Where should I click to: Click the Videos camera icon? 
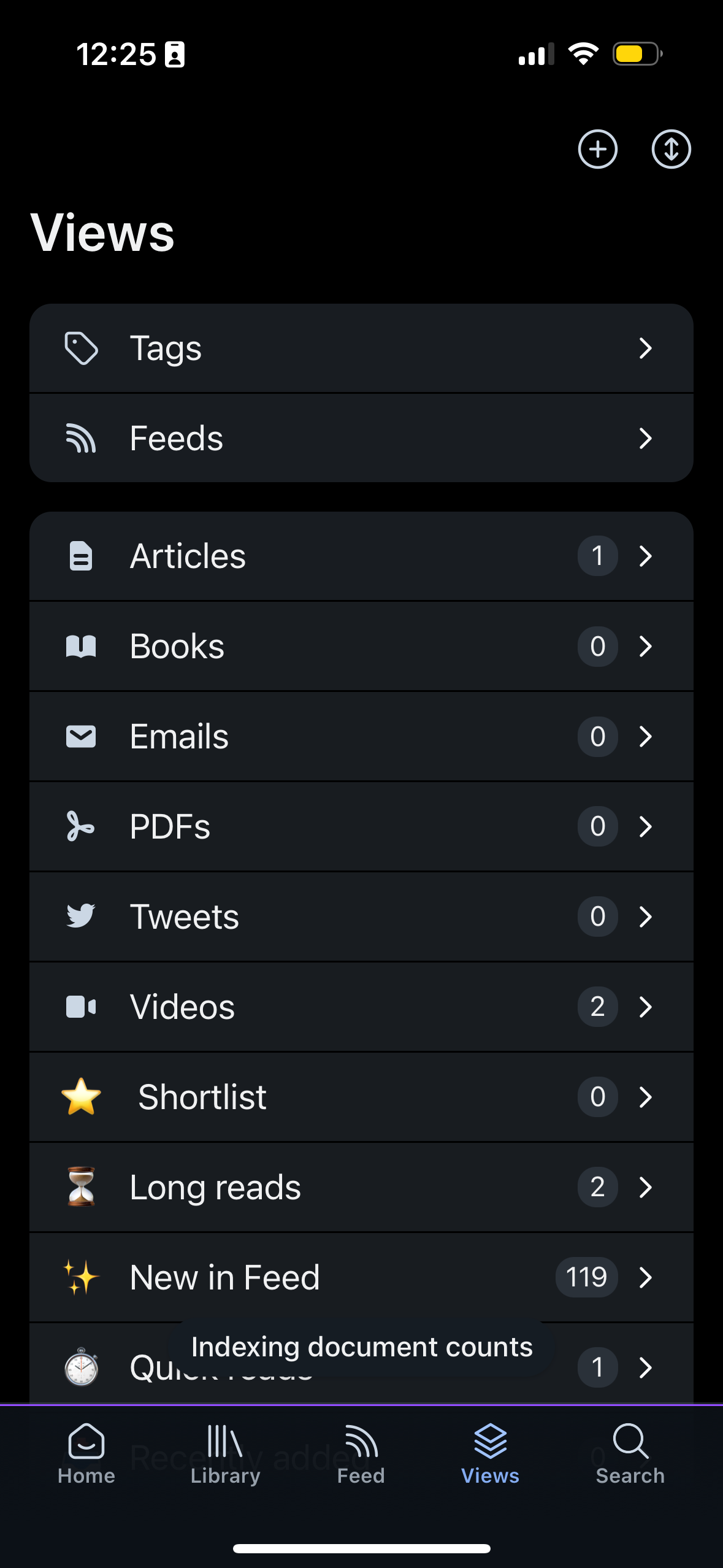click(x=80, y=1006)
